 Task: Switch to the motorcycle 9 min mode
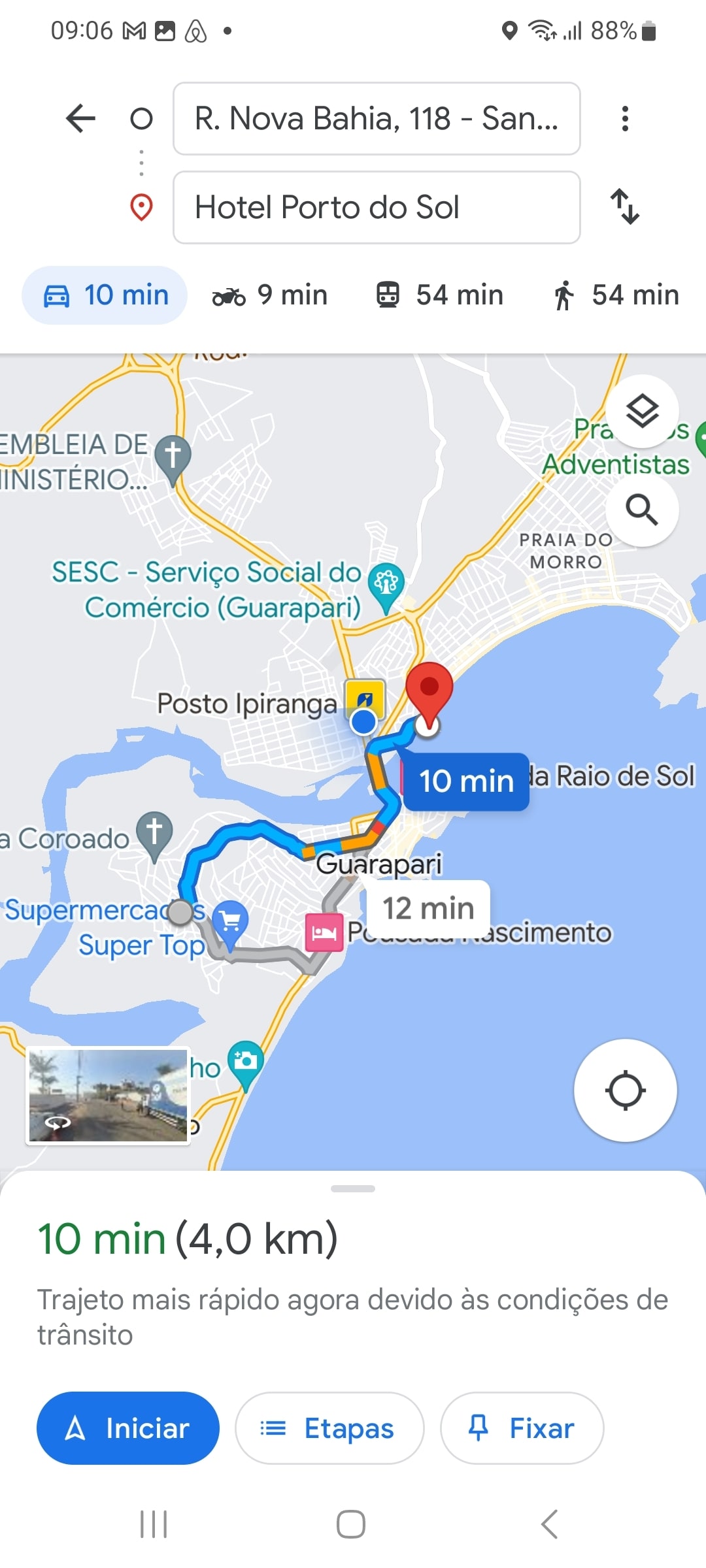click(269, 295)
